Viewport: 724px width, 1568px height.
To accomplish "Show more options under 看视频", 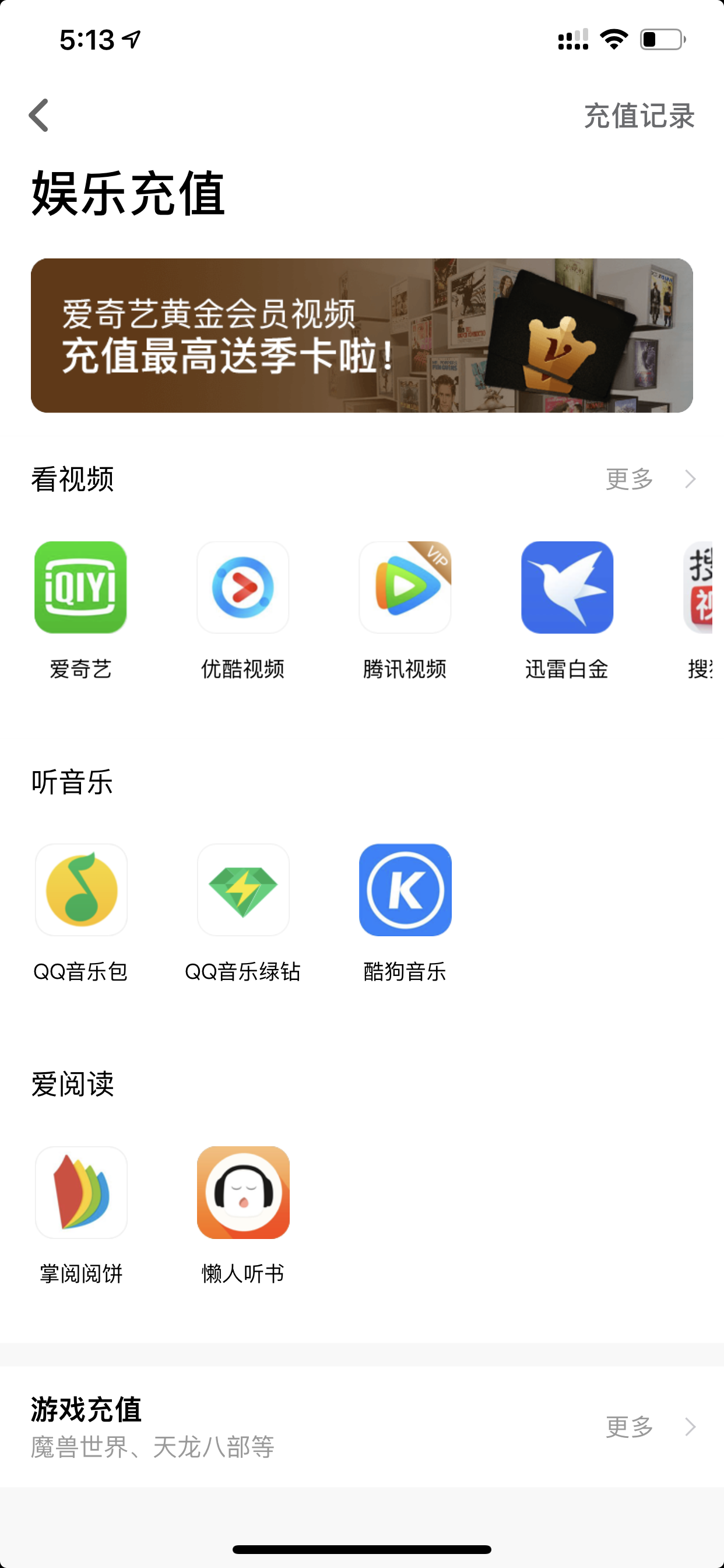I will (x=651, y=479).
